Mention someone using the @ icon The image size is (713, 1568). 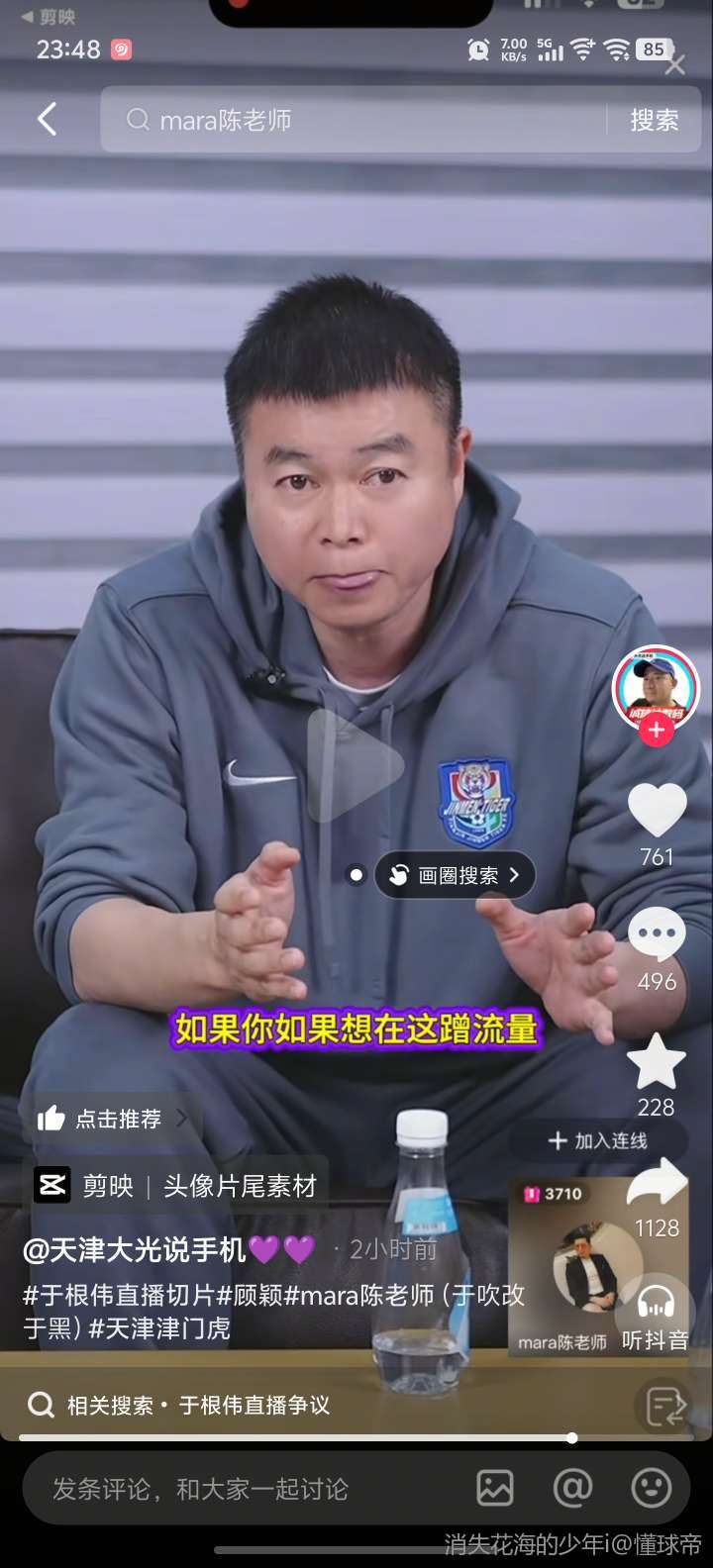(572, 1488)
